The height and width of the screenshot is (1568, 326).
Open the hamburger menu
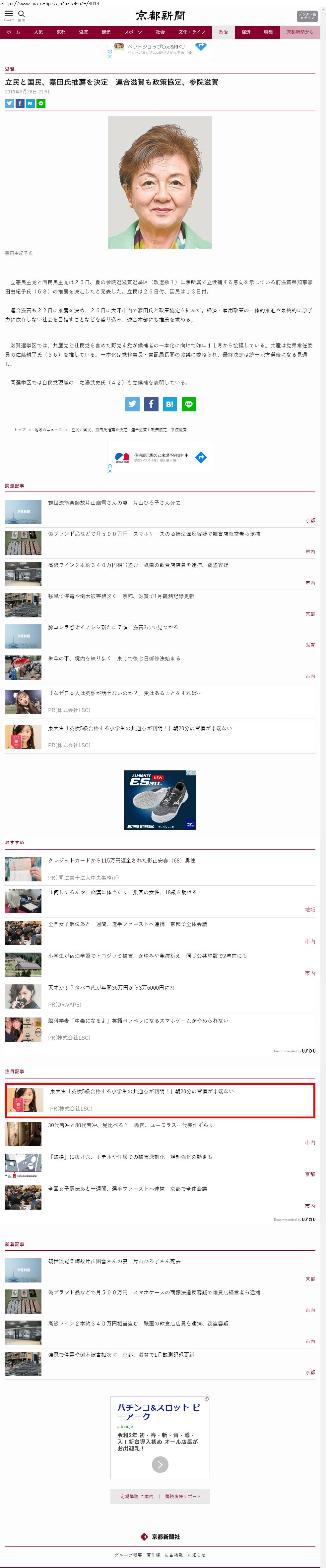pyautogui.click(x=9, y=14)
